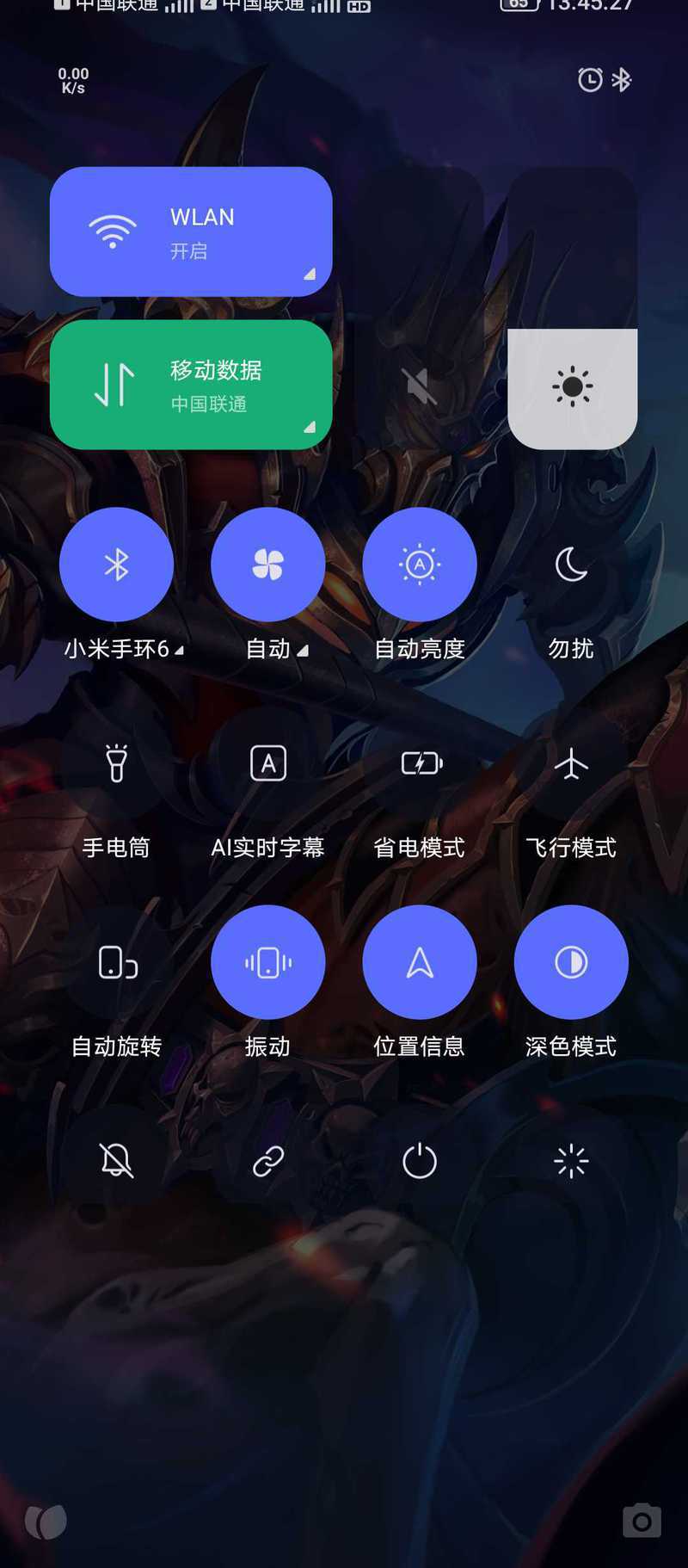Turn off 深色模式 dark mode

tap(571, 962)
